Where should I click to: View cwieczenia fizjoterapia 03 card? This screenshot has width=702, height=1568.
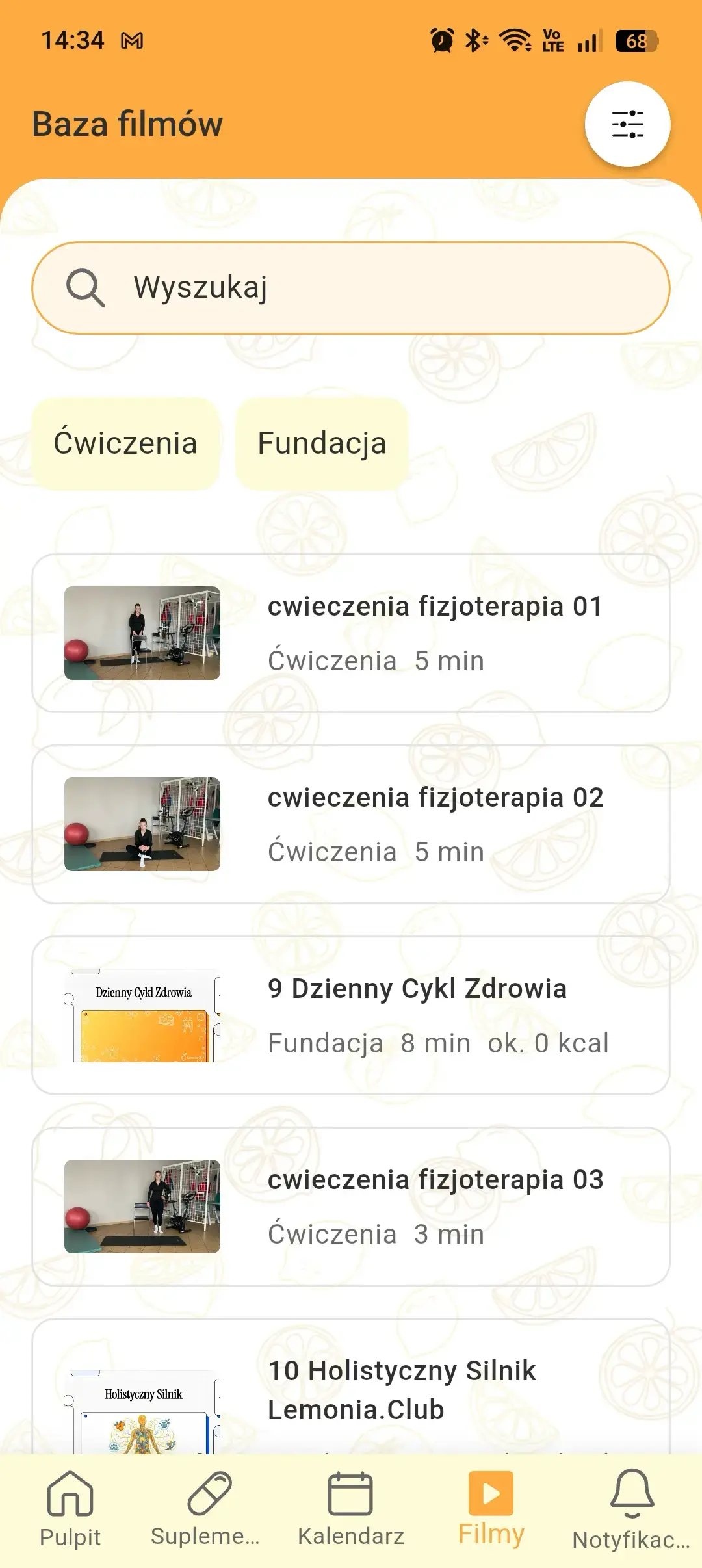pos(351,1207)
